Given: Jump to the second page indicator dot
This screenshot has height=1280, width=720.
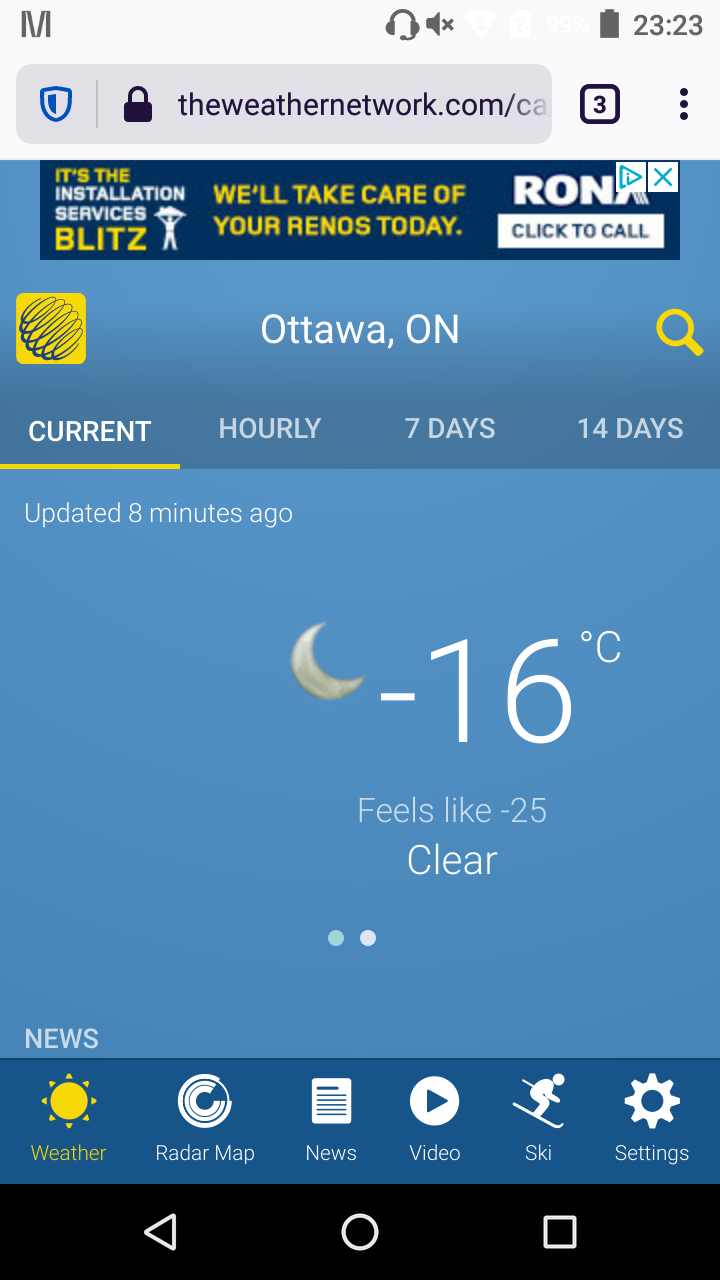Looking at the screenshot, I should (368, 938).
